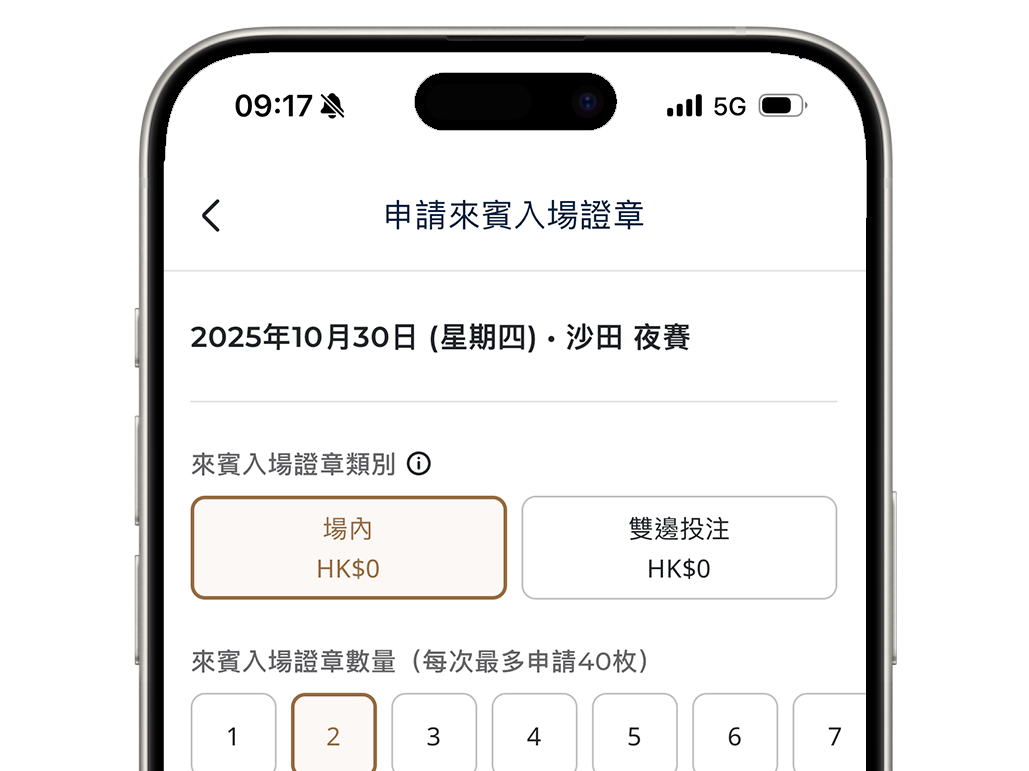Open info icon beside 來賓入場證章類別
This screenshot has height=771, width=1029.
420,464
